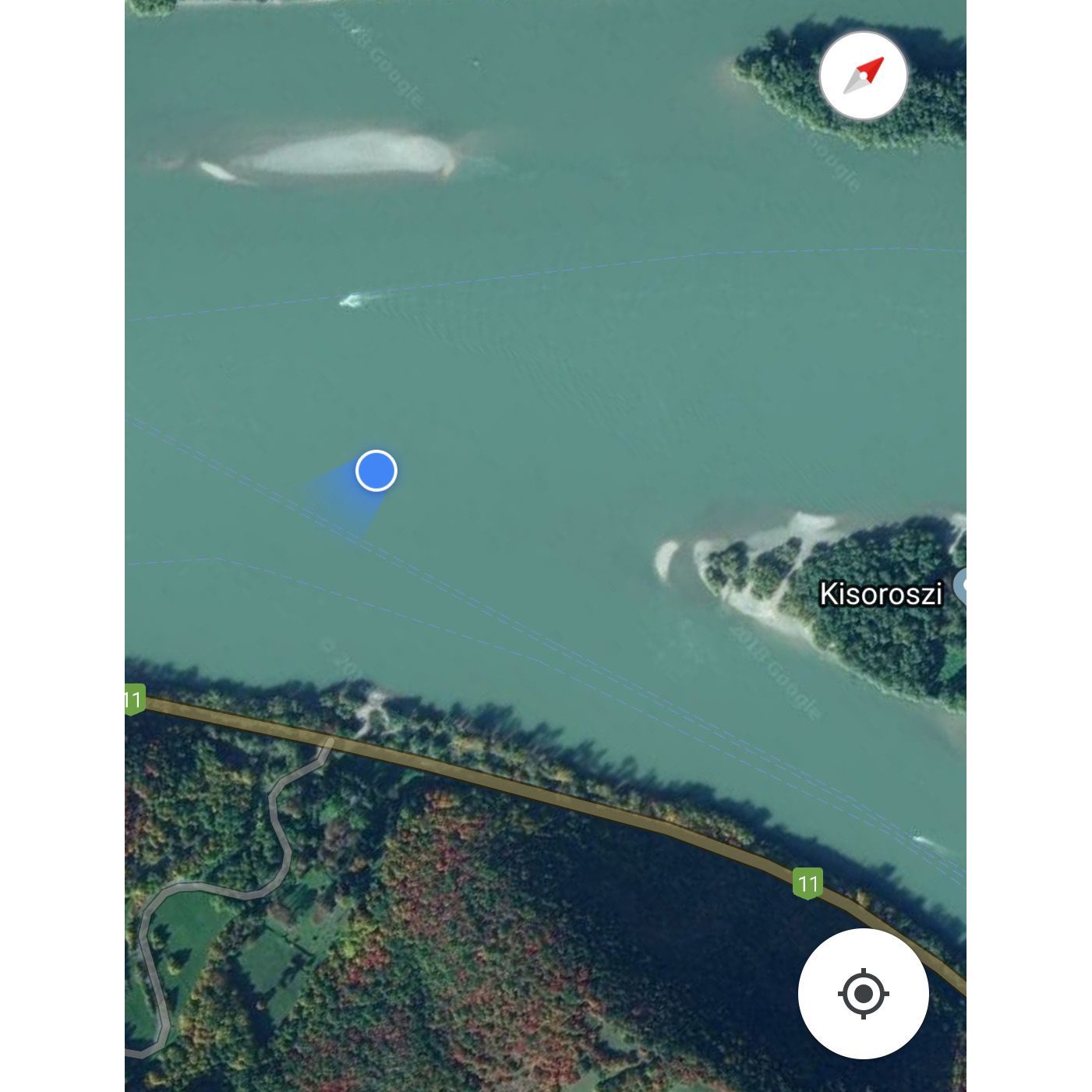Tap the blue current location dot

click(x=376, y=471)
